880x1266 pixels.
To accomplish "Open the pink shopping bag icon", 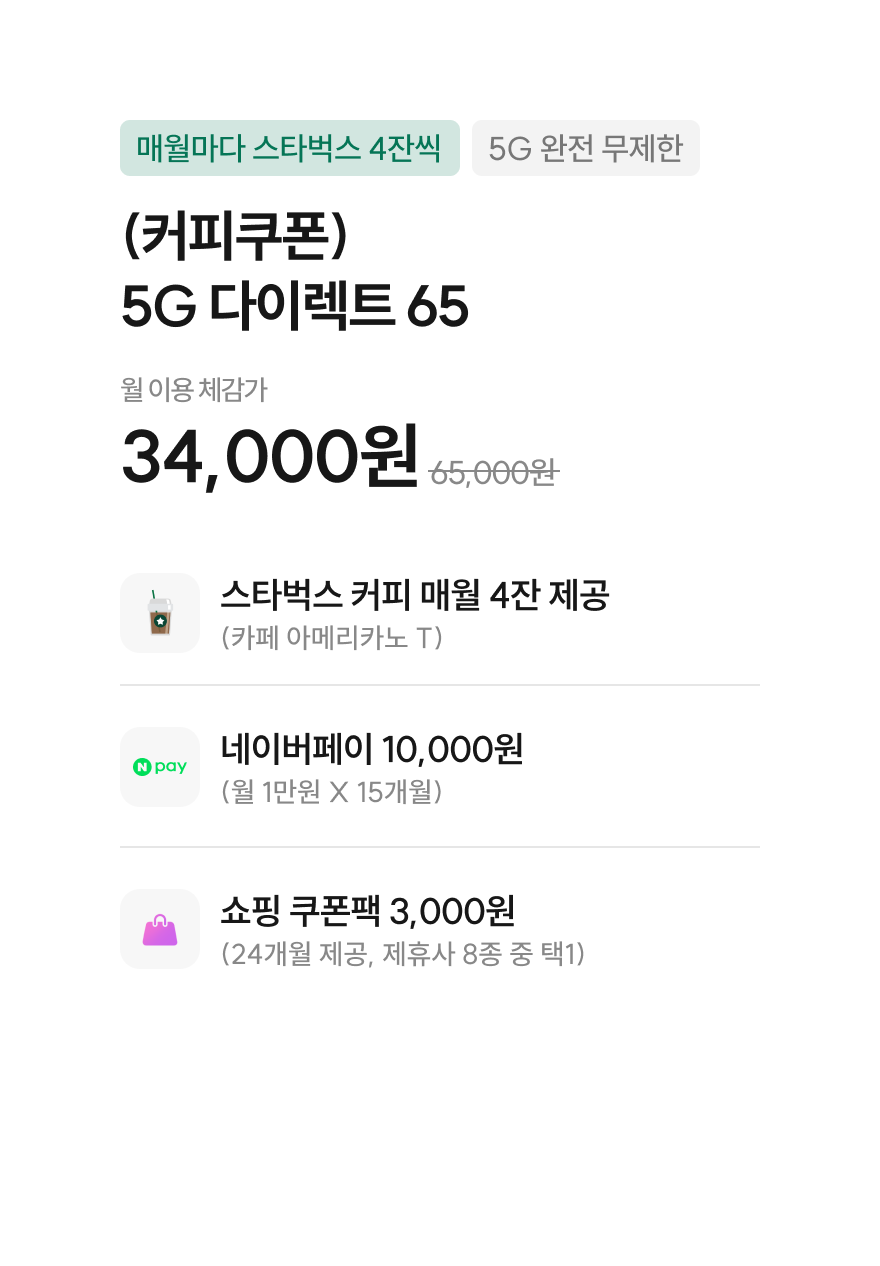I will pyautogui.click(x=159, y=928).
